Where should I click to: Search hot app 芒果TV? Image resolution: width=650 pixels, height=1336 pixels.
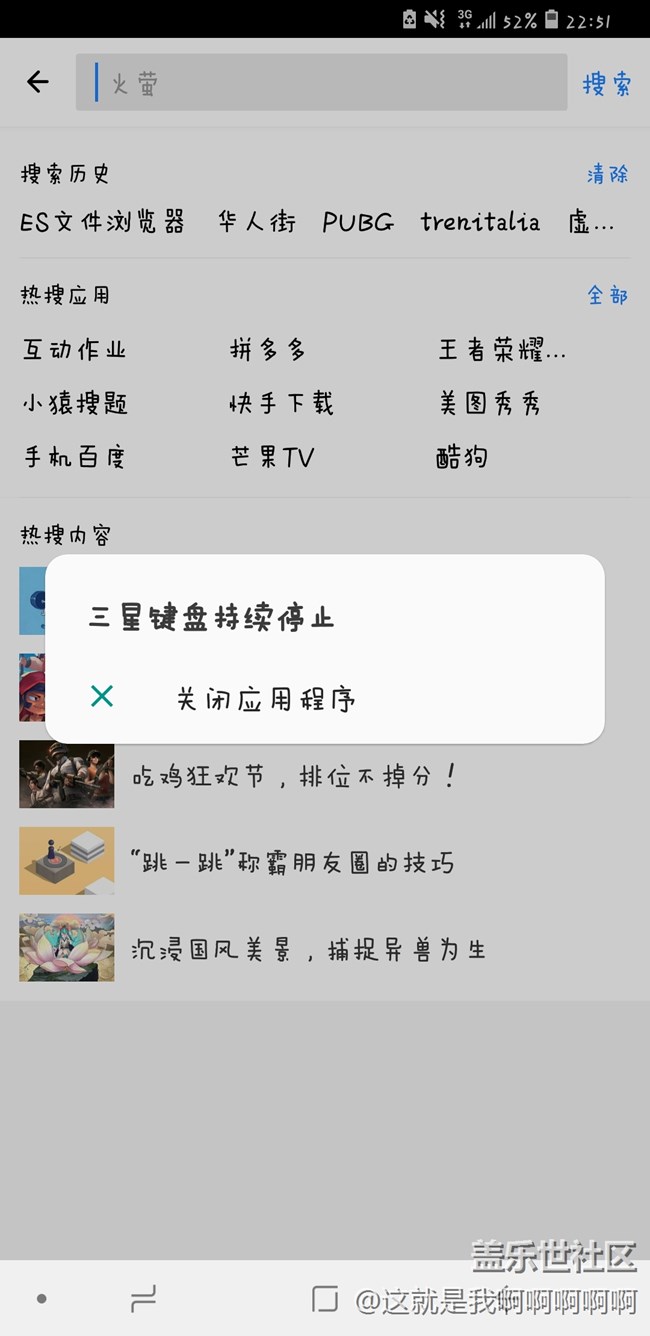(x=272, y=458)
